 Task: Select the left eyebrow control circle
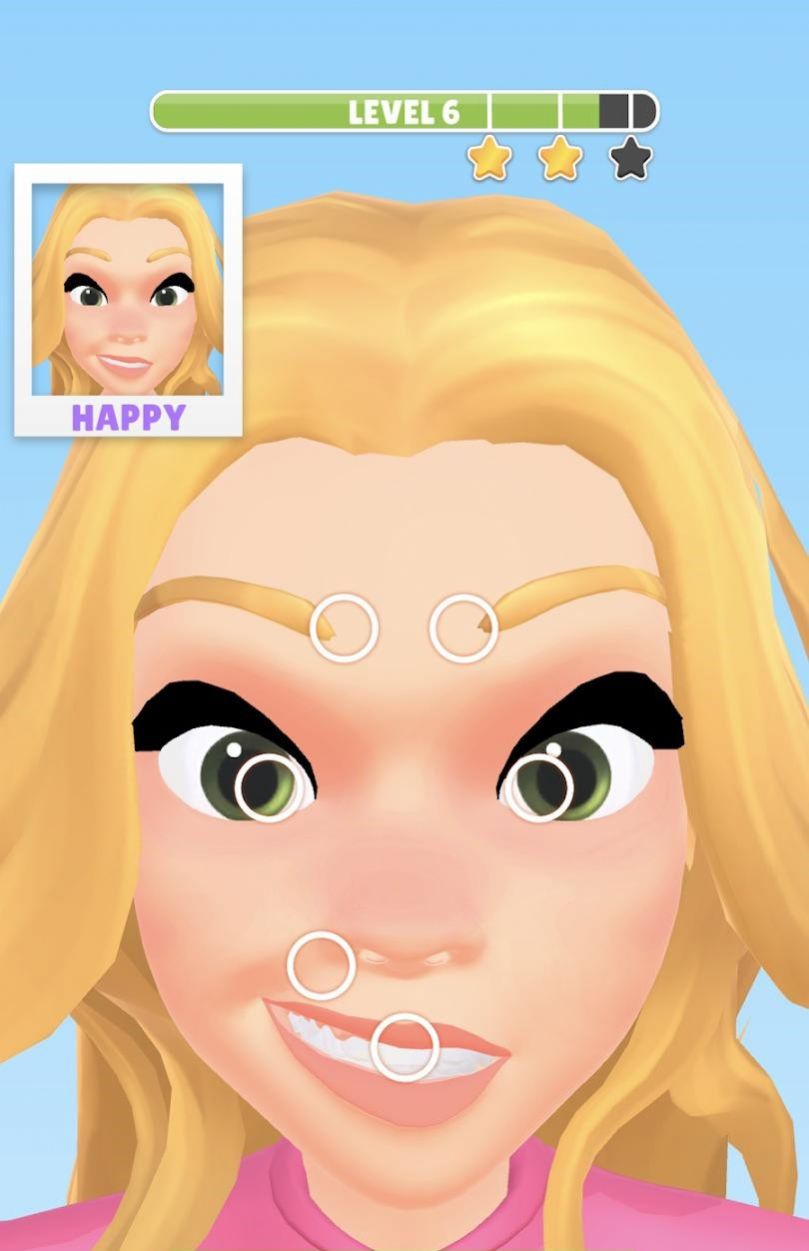[344, 628]
